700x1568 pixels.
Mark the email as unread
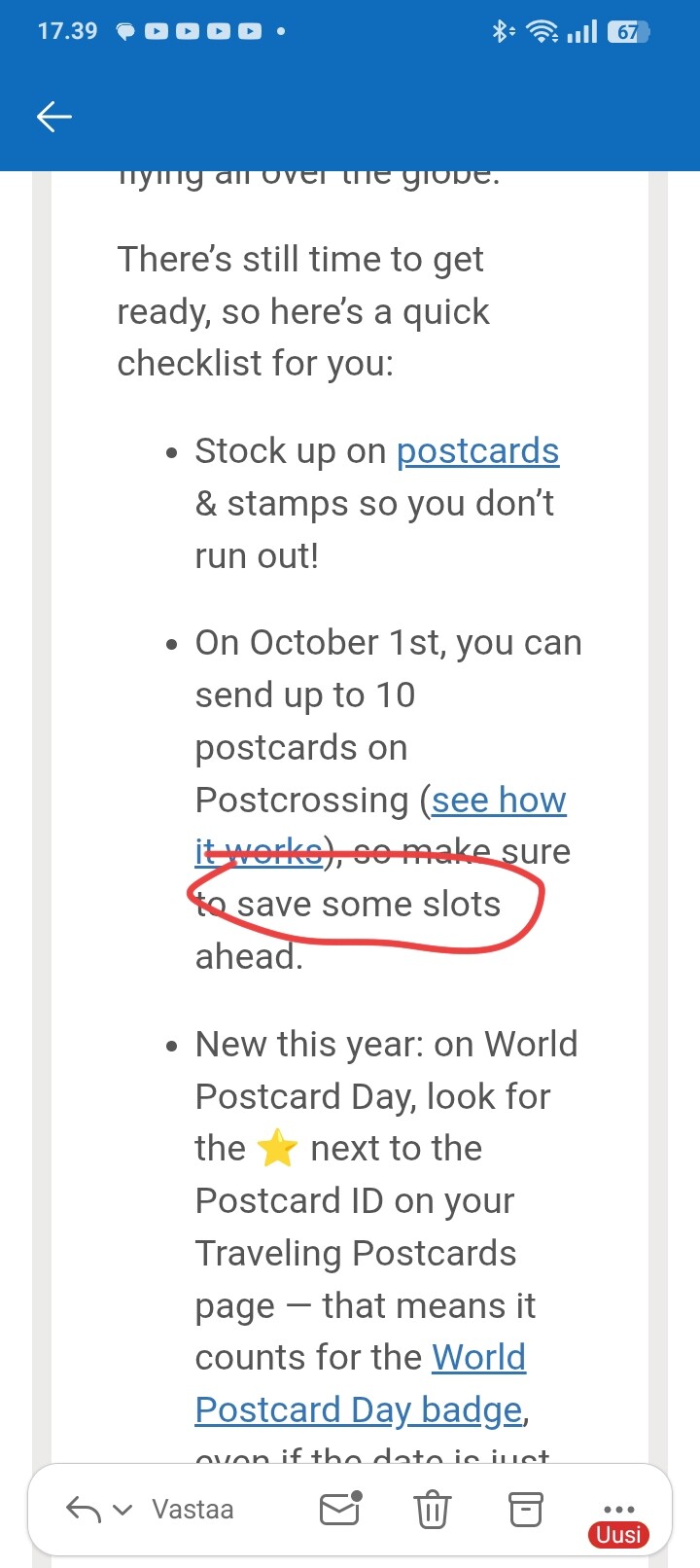coord(340,1509)
